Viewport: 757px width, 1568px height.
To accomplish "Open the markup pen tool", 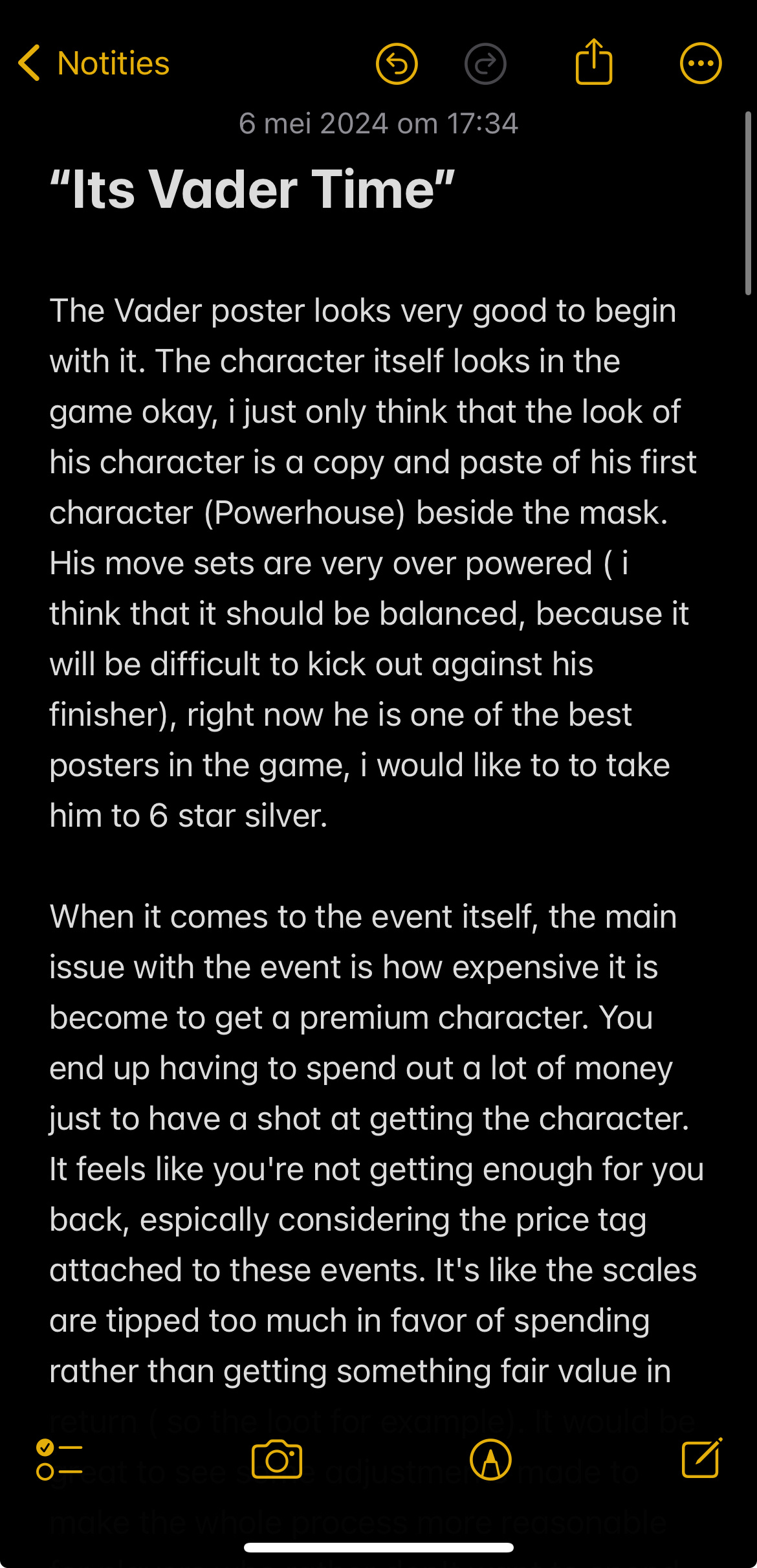I will 490,1459.
